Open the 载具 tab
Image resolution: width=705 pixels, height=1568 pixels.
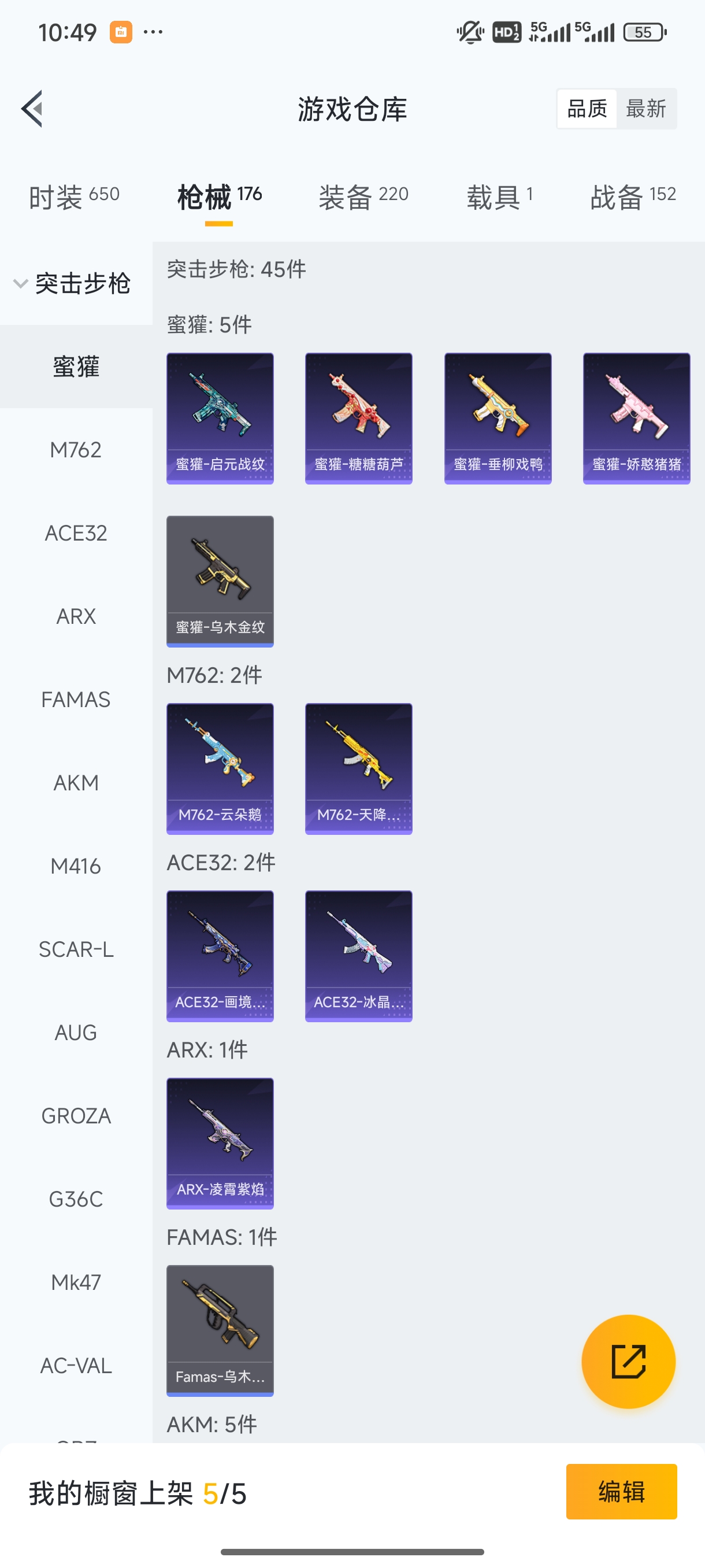499,197
